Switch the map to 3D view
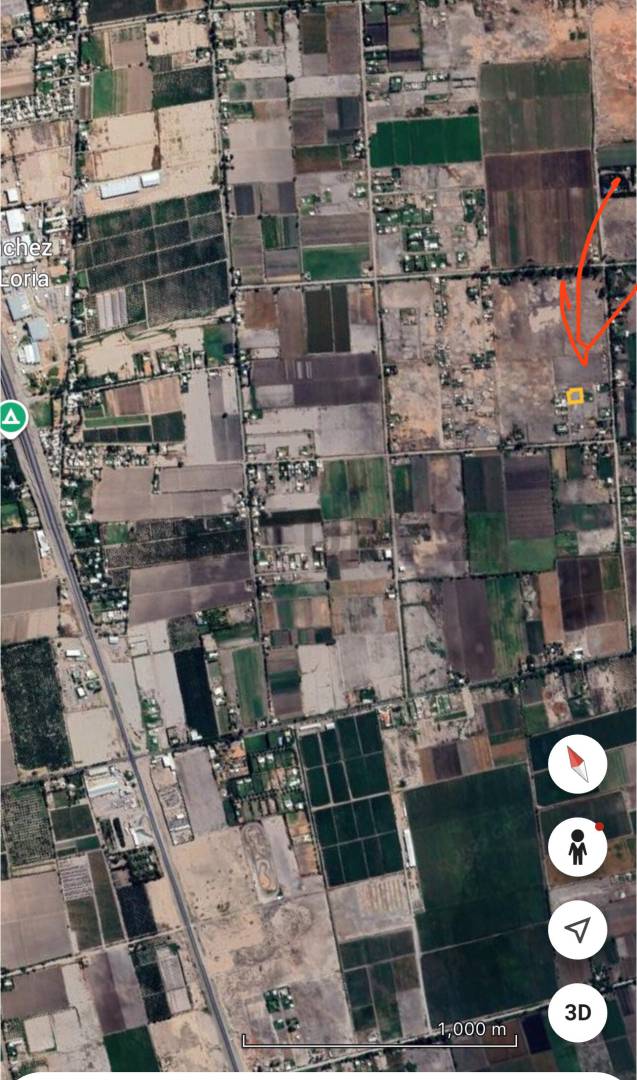The height and width of the screenshot is (1080, 637). pos(578,1011)
